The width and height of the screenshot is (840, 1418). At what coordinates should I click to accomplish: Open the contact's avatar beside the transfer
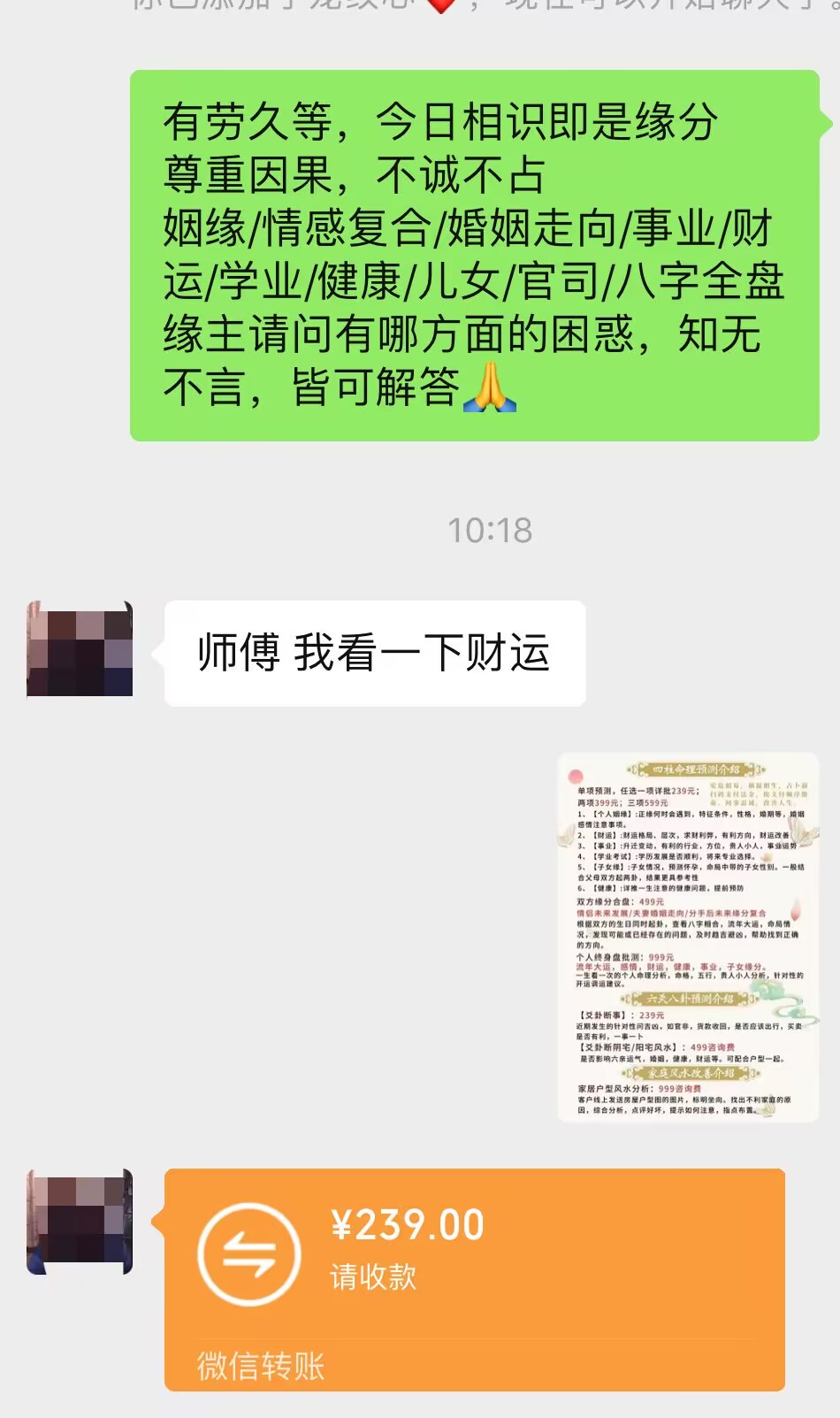click(80, 1222)
